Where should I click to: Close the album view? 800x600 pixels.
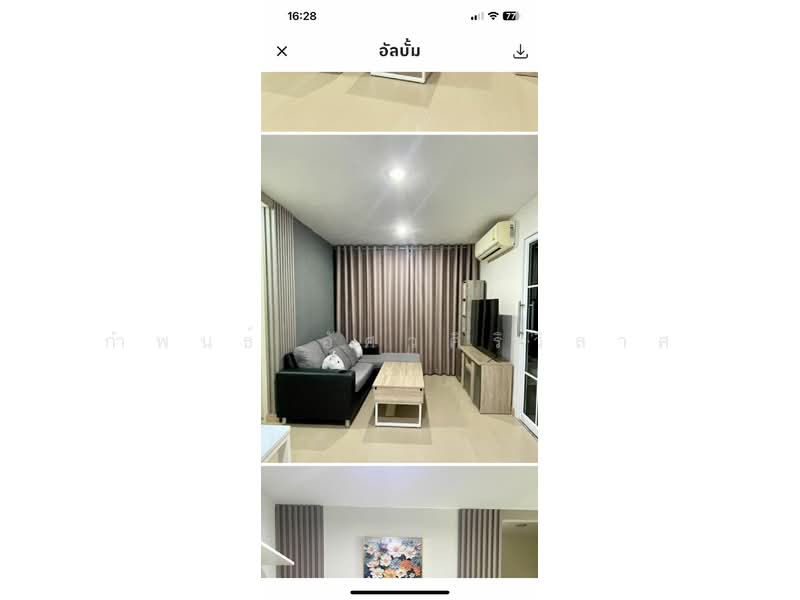click(x=282, y=51)
